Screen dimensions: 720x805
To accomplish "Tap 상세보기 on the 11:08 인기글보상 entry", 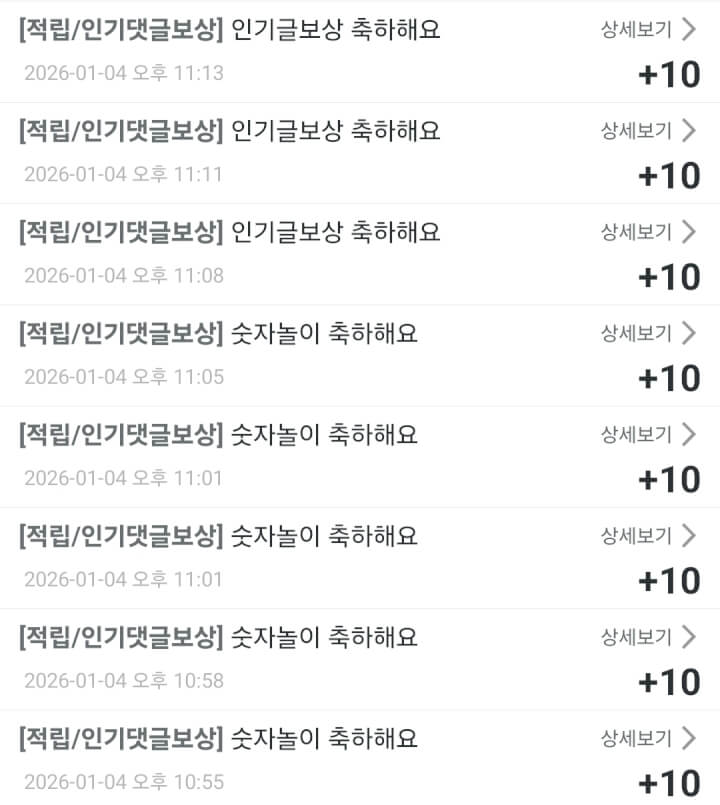I will [647, 232].
